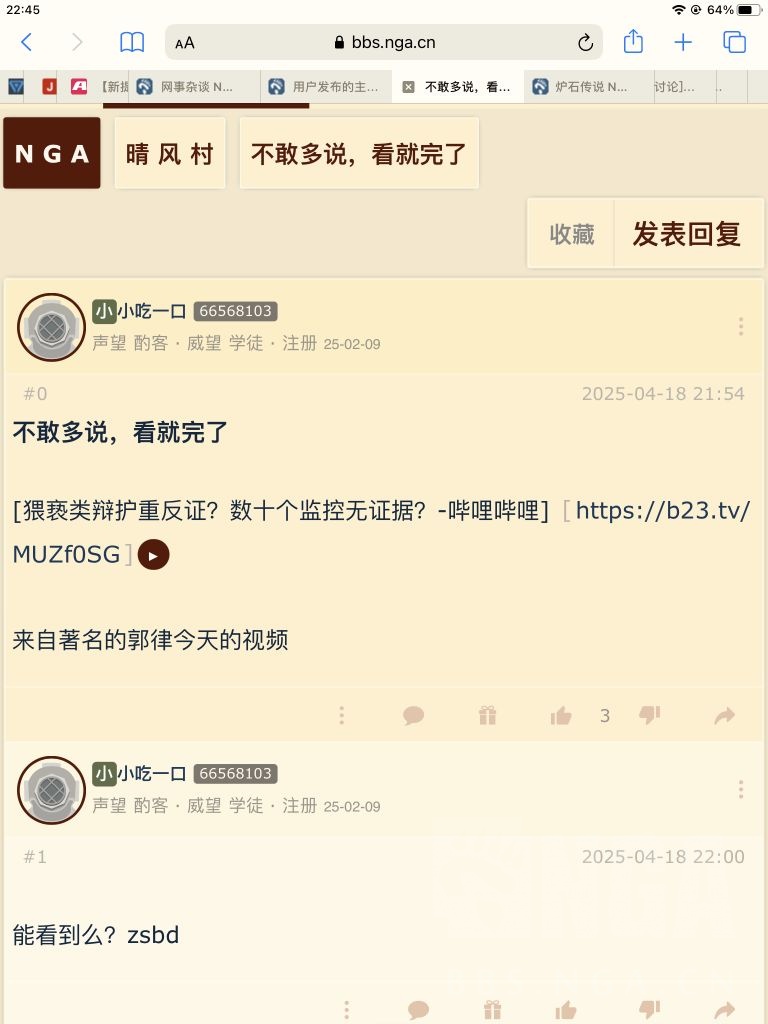The height and width of the screenshot is (1024, 768).
Task: Play the embedded video button
Action: click(x=153, y=555)
